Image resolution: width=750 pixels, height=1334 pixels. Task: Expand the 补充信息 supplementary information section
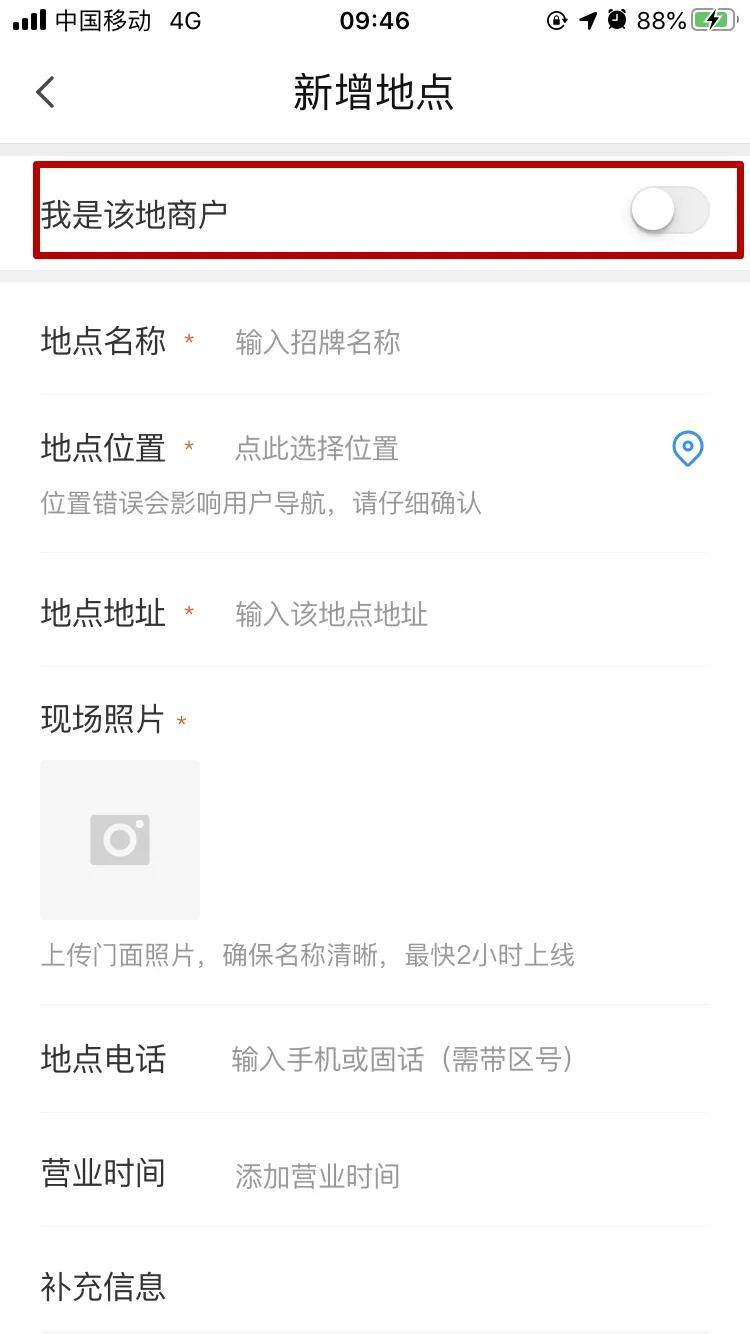click(x=103, y=1288)
